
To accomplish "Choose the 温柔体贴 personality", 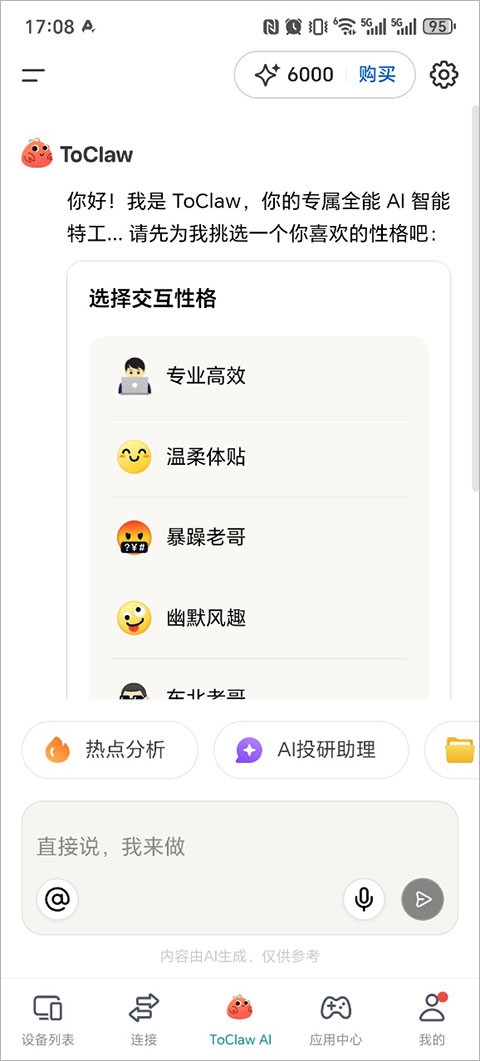I will pos(259,457).
